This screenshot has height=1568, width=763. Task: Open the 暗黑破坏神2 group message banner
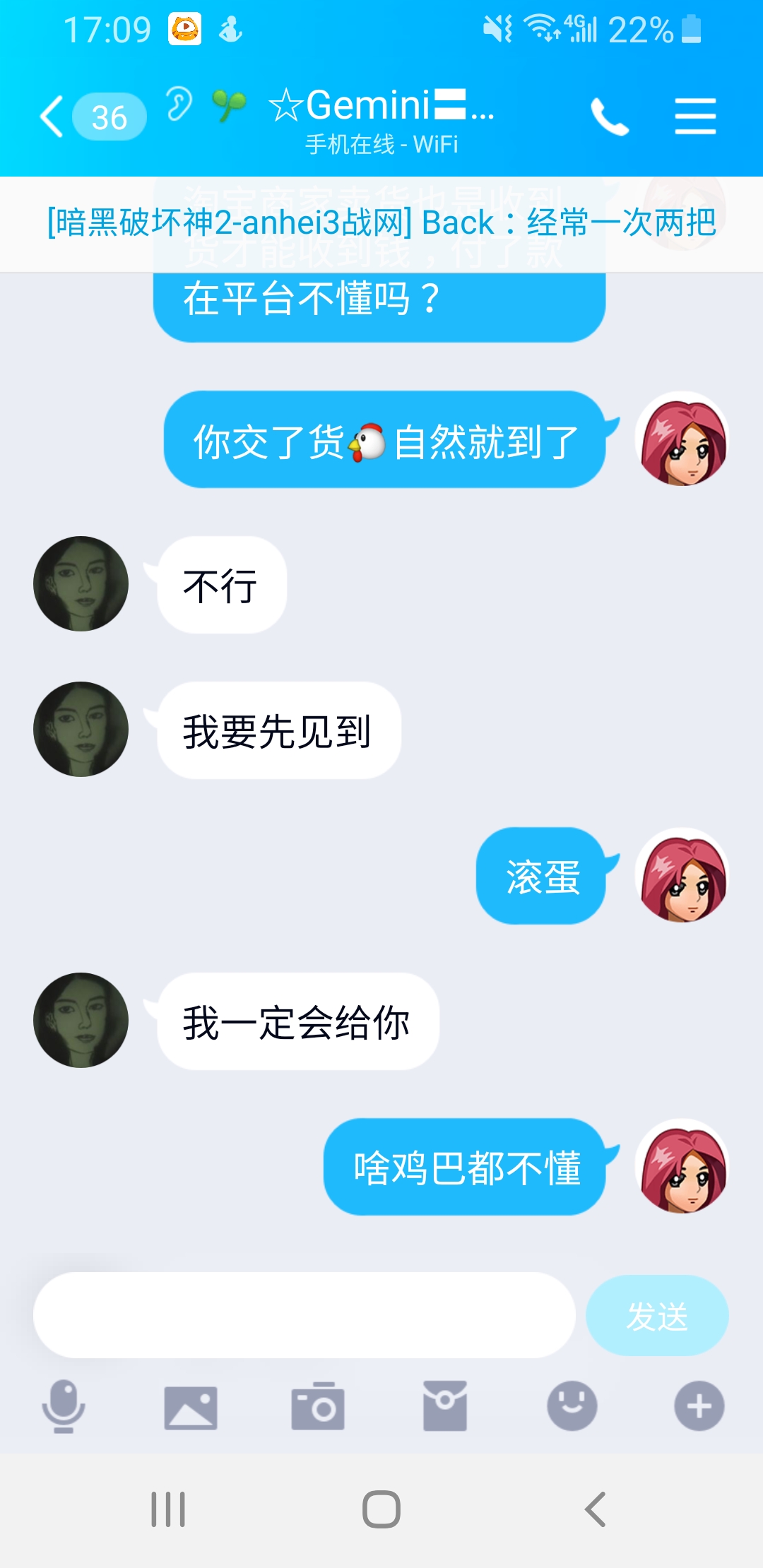click(381, 223)
